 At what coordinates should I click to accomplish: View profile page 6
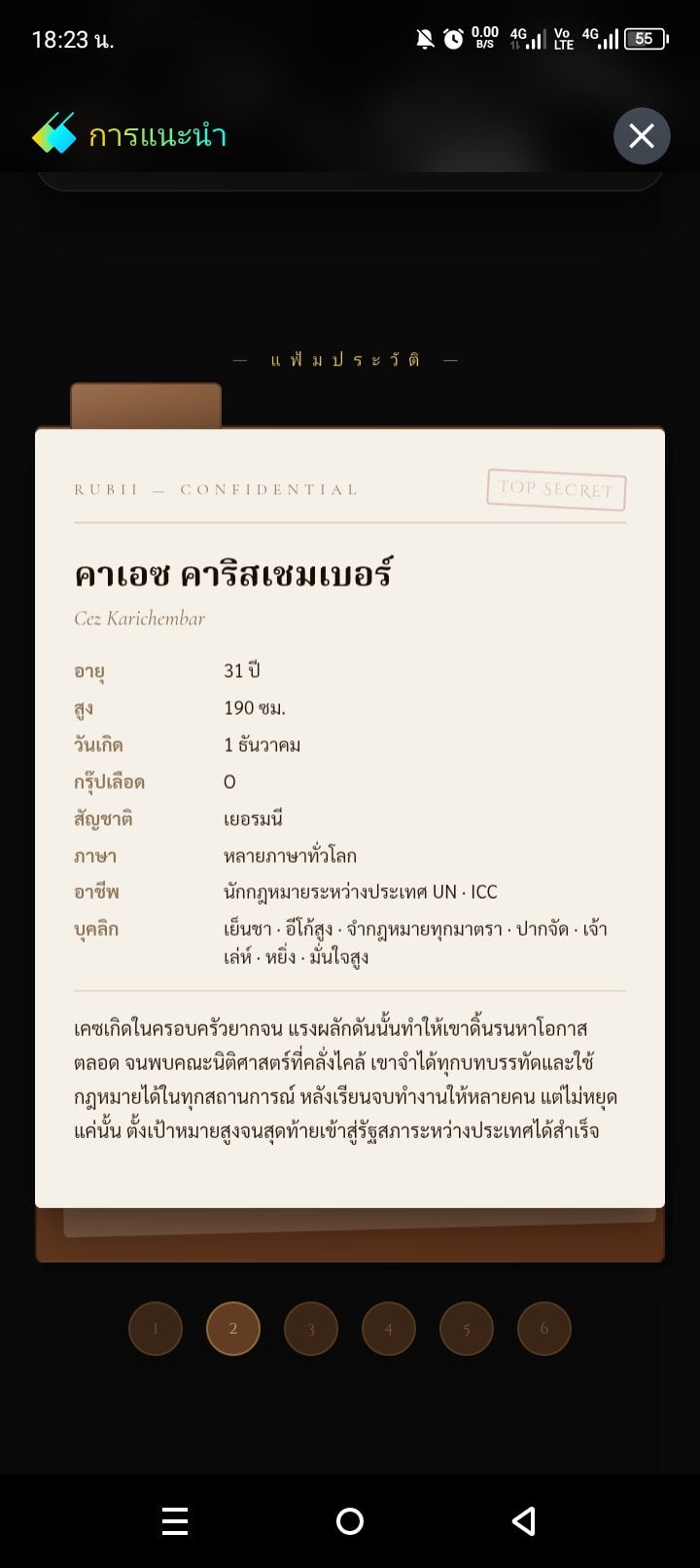coord(544,1329)
